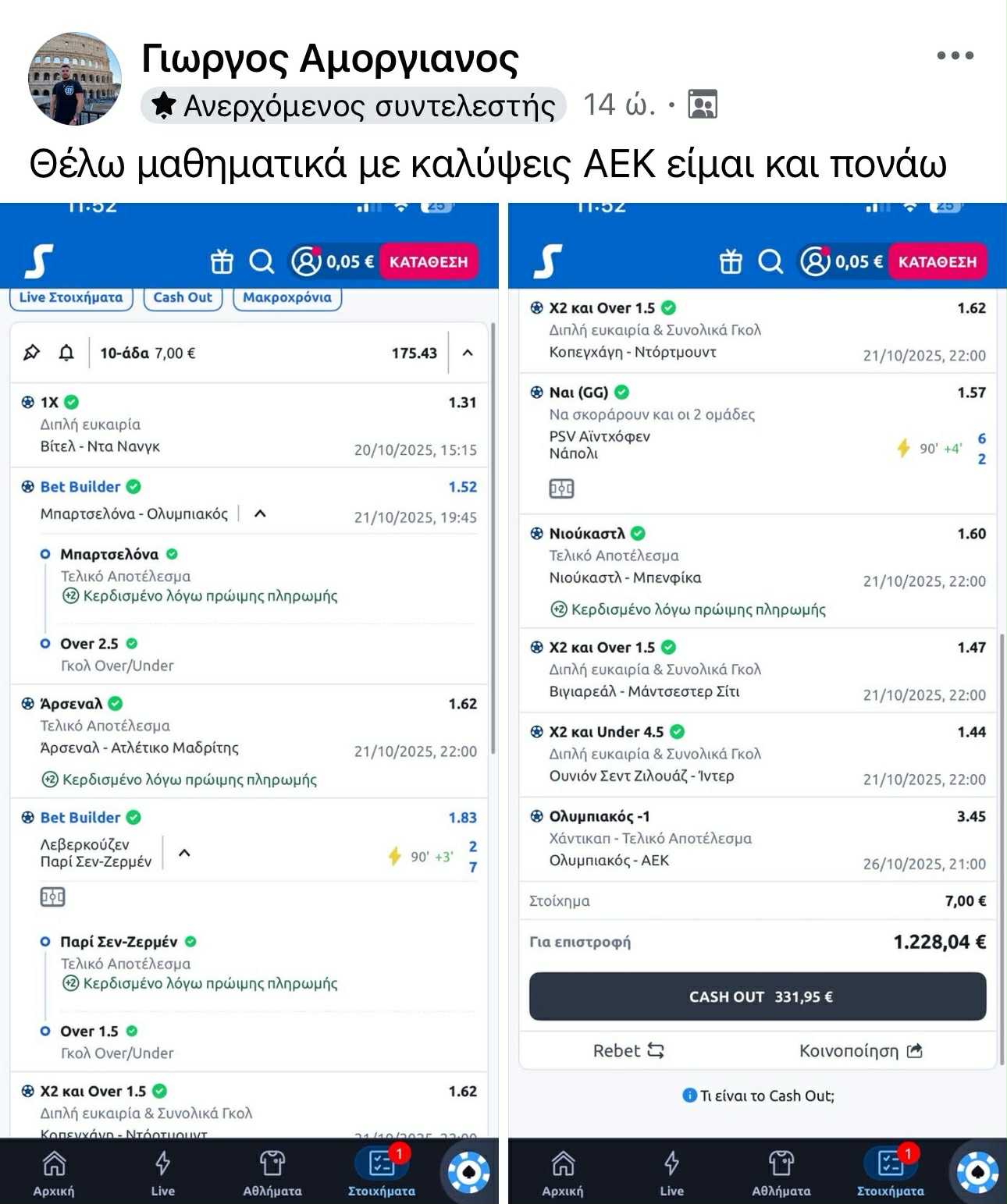Open the post's three-dot overflow menu
This screenshot has height=1204, width=1007.
point(955,55)
